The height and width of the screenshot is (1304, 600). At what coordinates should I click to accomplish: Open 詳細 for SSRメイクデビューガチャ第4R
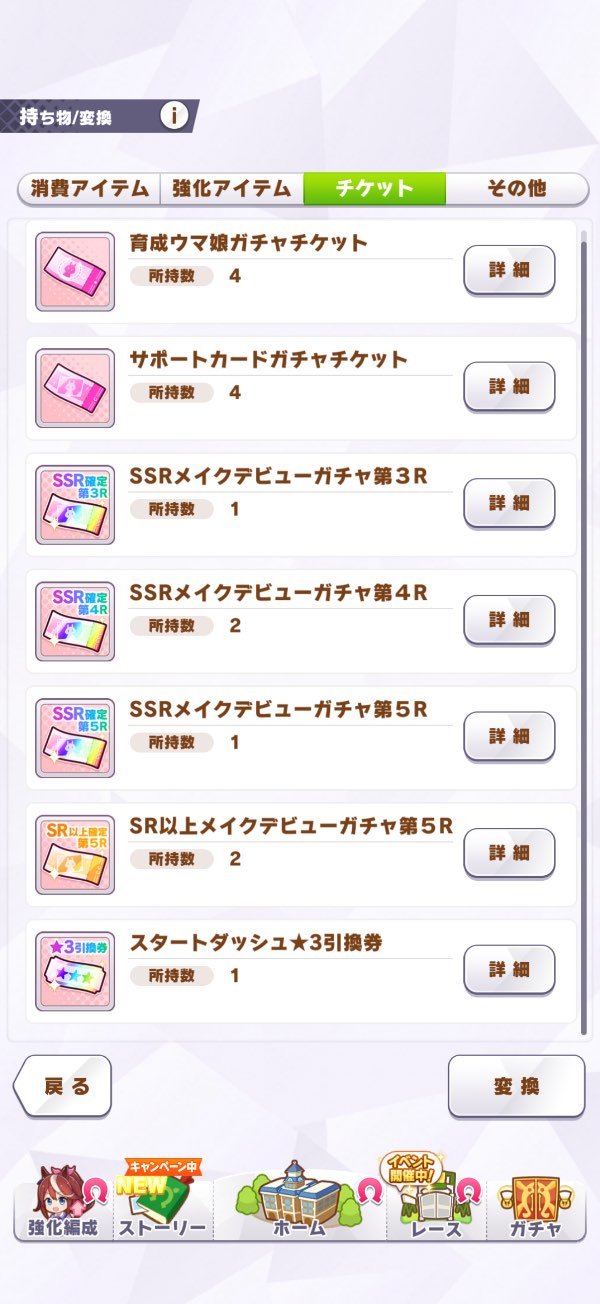coord(509,620)
